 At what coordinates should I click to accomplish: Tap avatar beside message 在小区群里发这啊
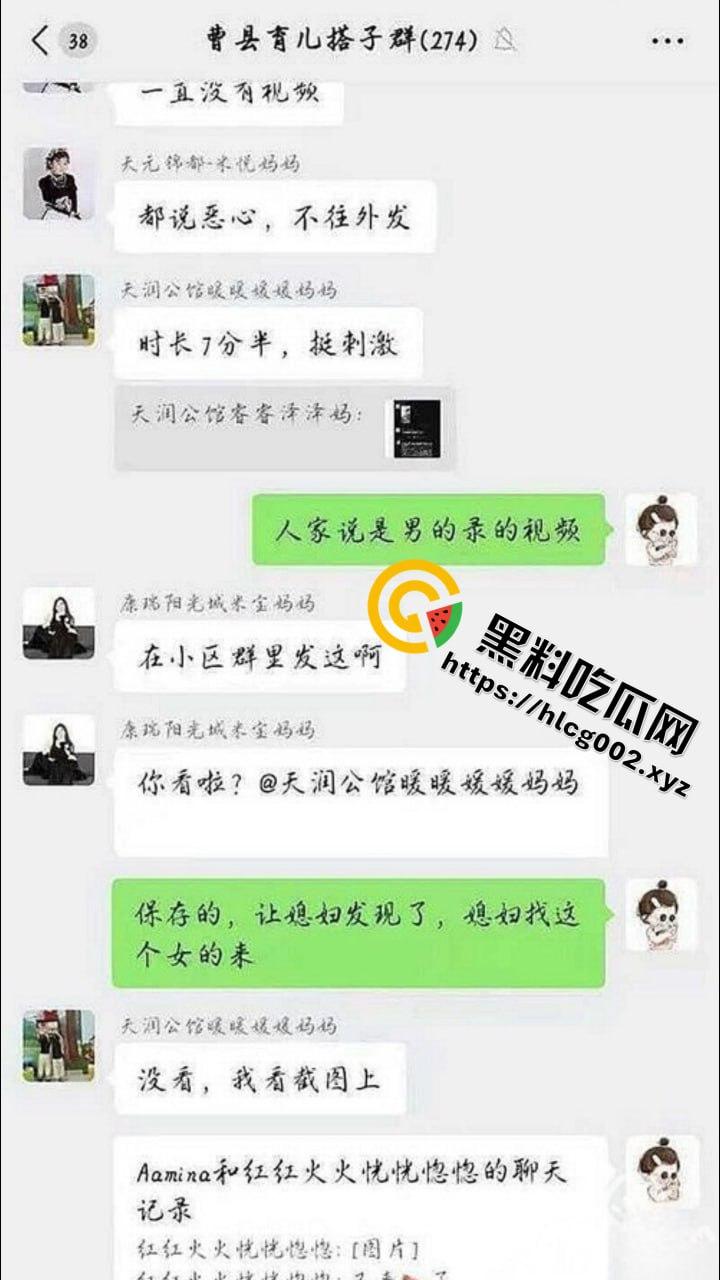tap(59, 623)
